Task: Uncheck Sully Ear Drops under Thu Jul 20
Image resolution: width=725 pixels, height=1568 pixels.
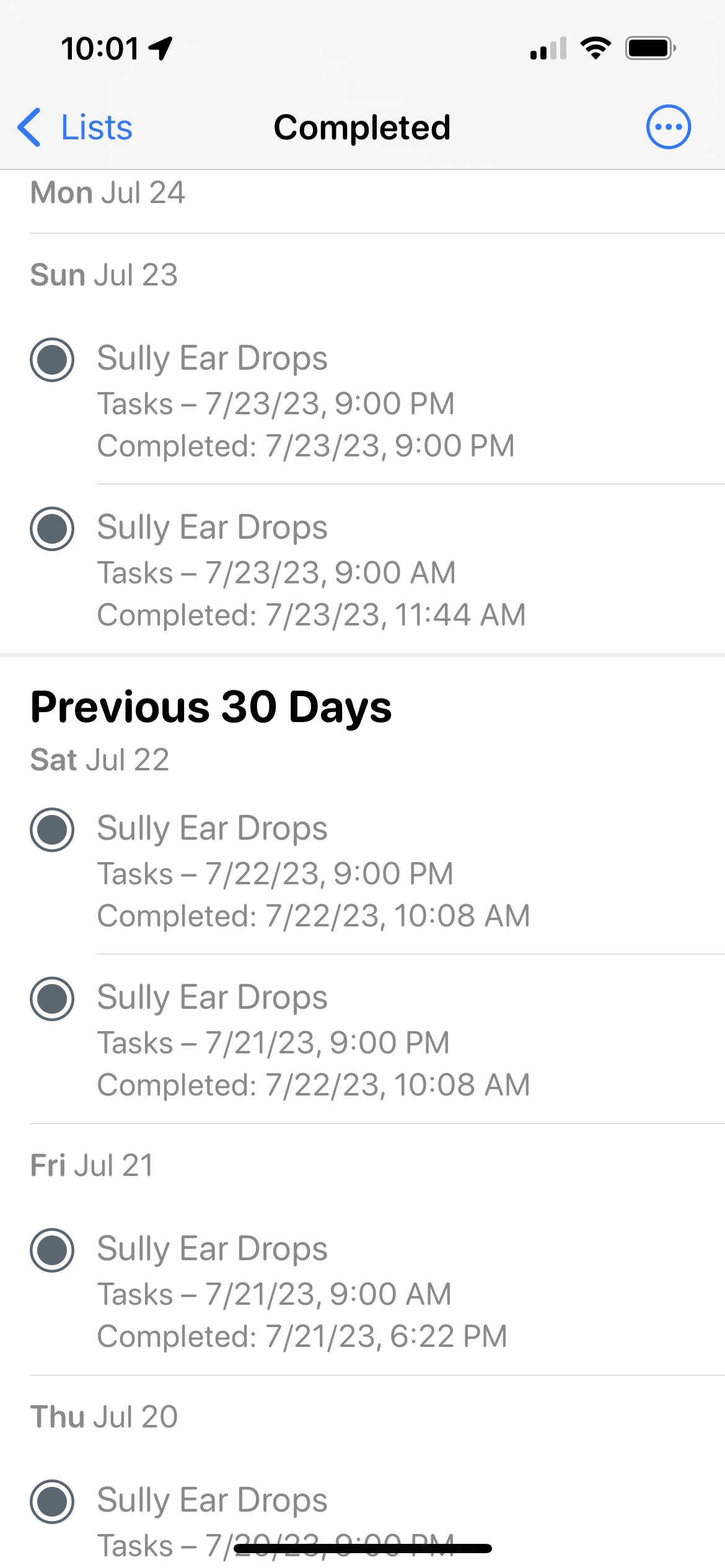Action: pyautogui.click(x=52, y=1502)
